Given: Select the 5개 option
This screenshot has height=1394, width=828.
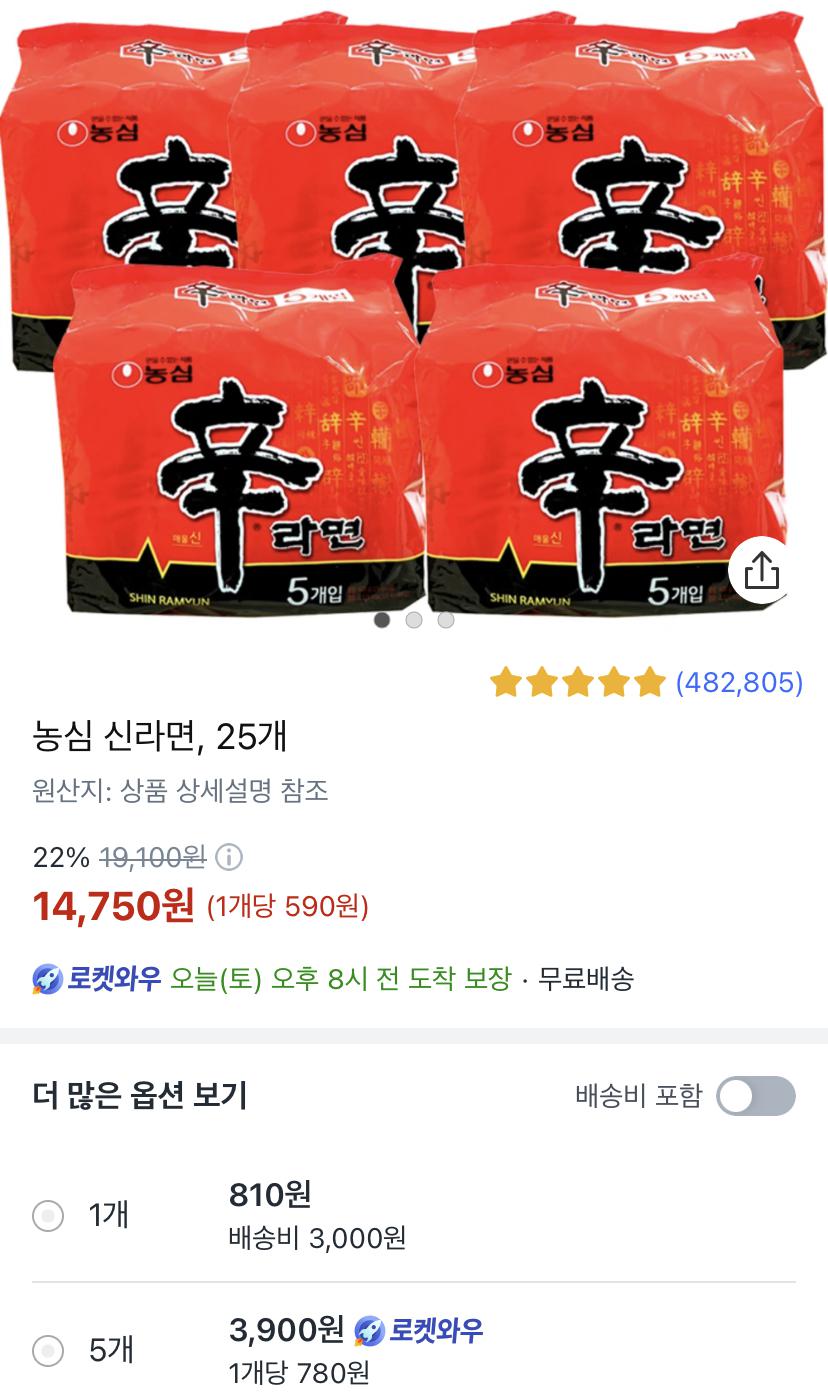Looking at the screenshot, I should pos(48,1351).
